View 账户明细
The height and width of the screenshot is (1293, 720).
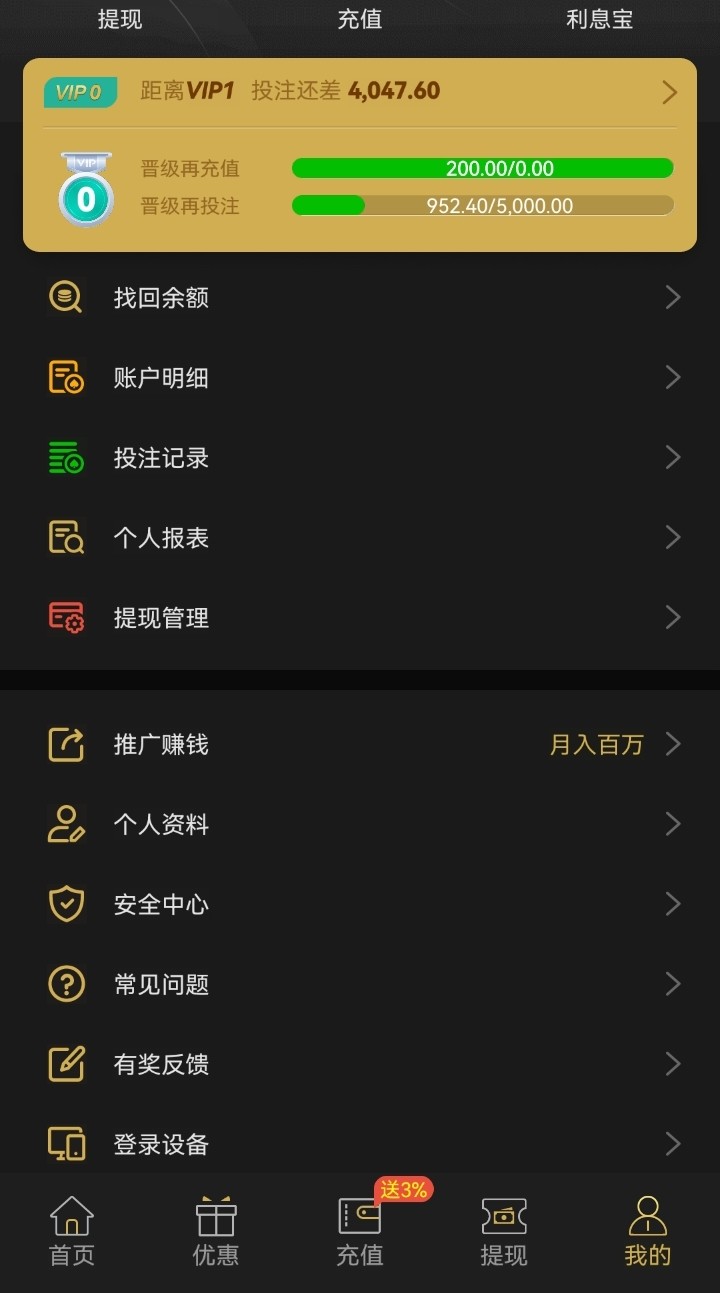pos(360,377)
